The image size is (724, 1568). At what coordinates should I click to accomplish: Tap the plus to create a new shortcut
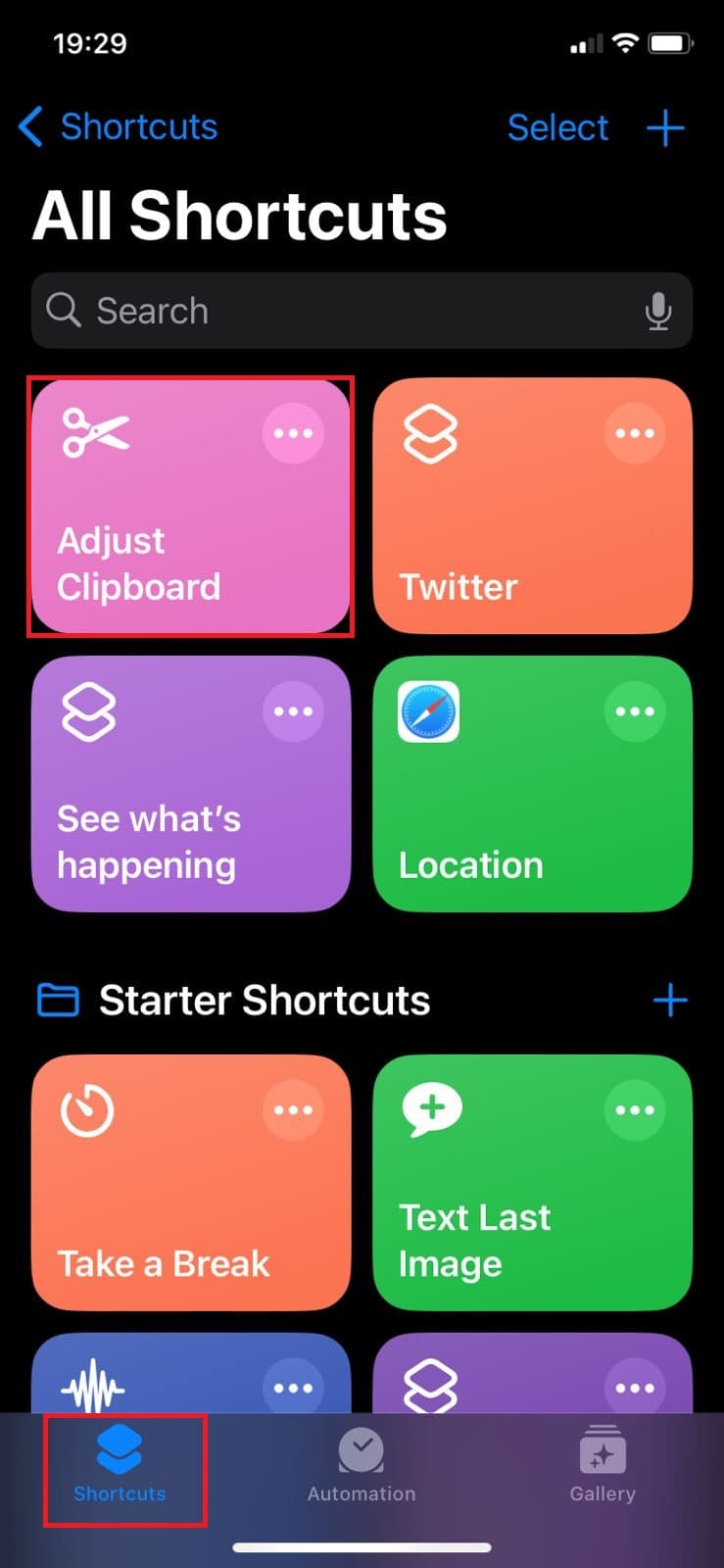666,127
